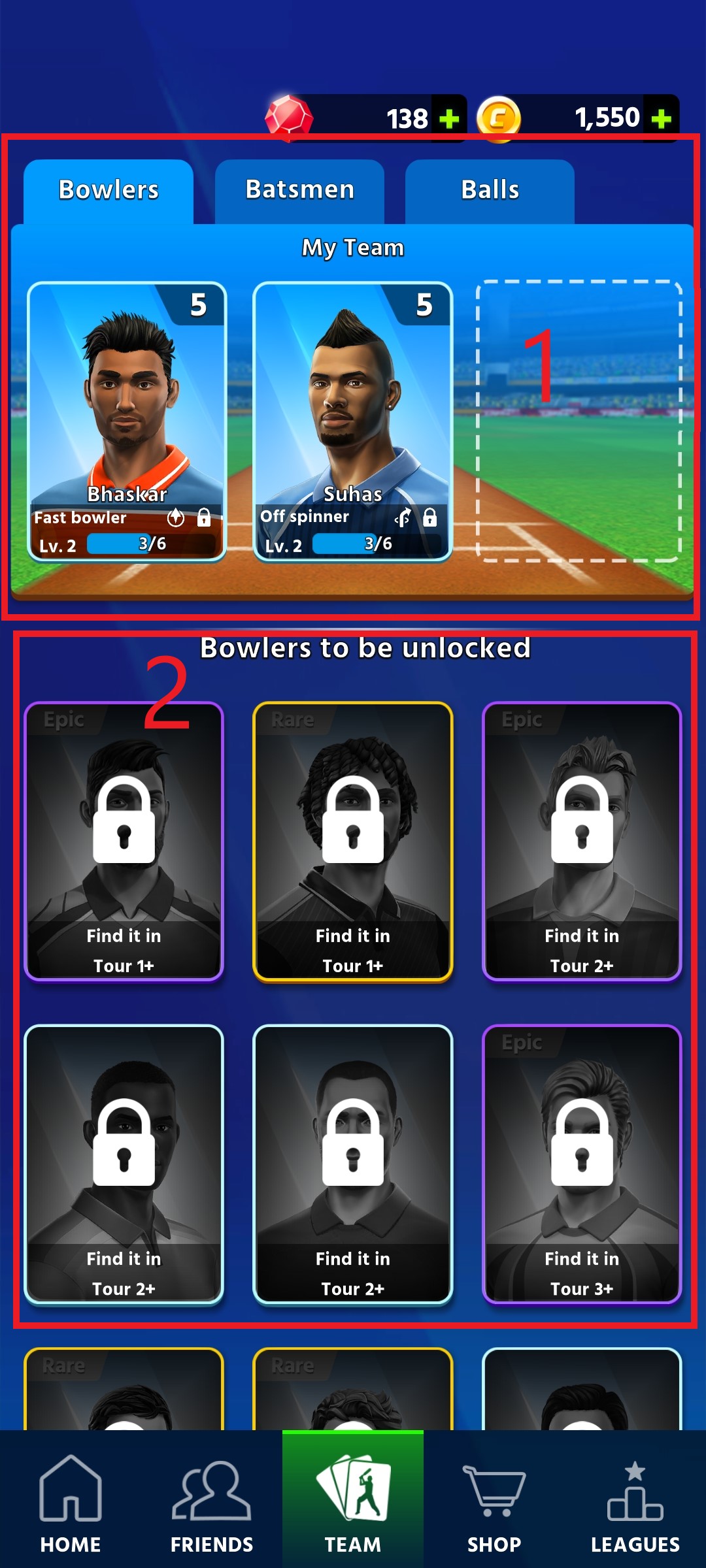The height and width of the screenshot is (1568, 706).
Task: Switch to the Batsmen tab
Action: [299, 190]
